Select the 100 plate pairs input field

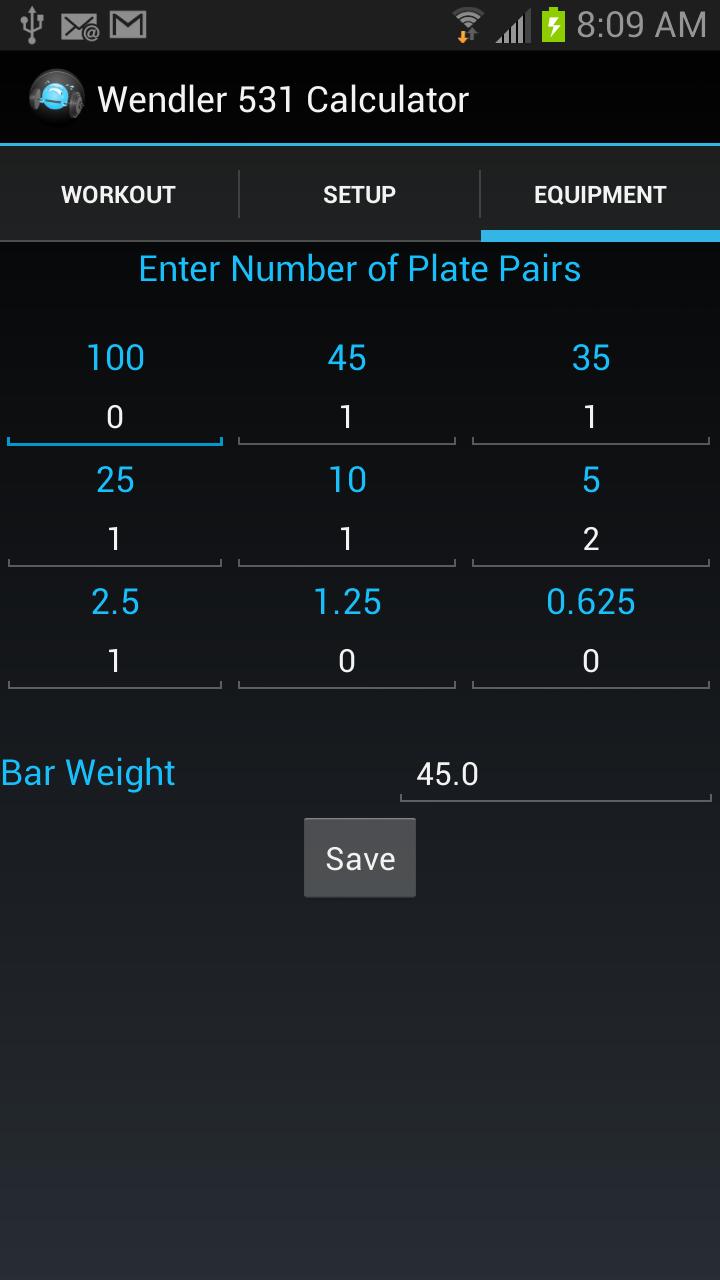(x=114, y=417)
